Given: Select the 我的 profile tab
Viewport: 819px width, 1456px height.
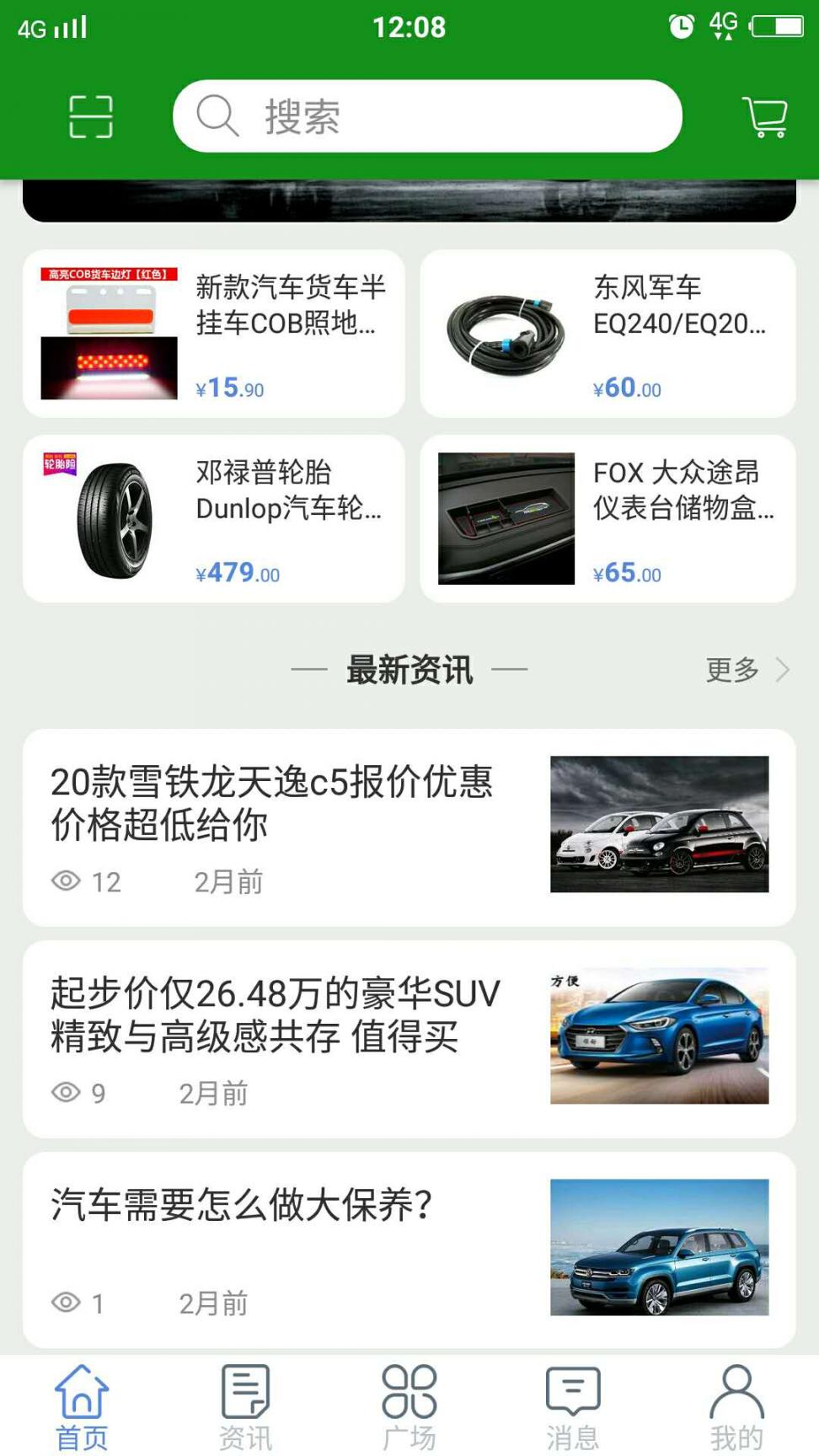Looking at the screenshot, I should pyautogui.click(x=736, y=1407).
